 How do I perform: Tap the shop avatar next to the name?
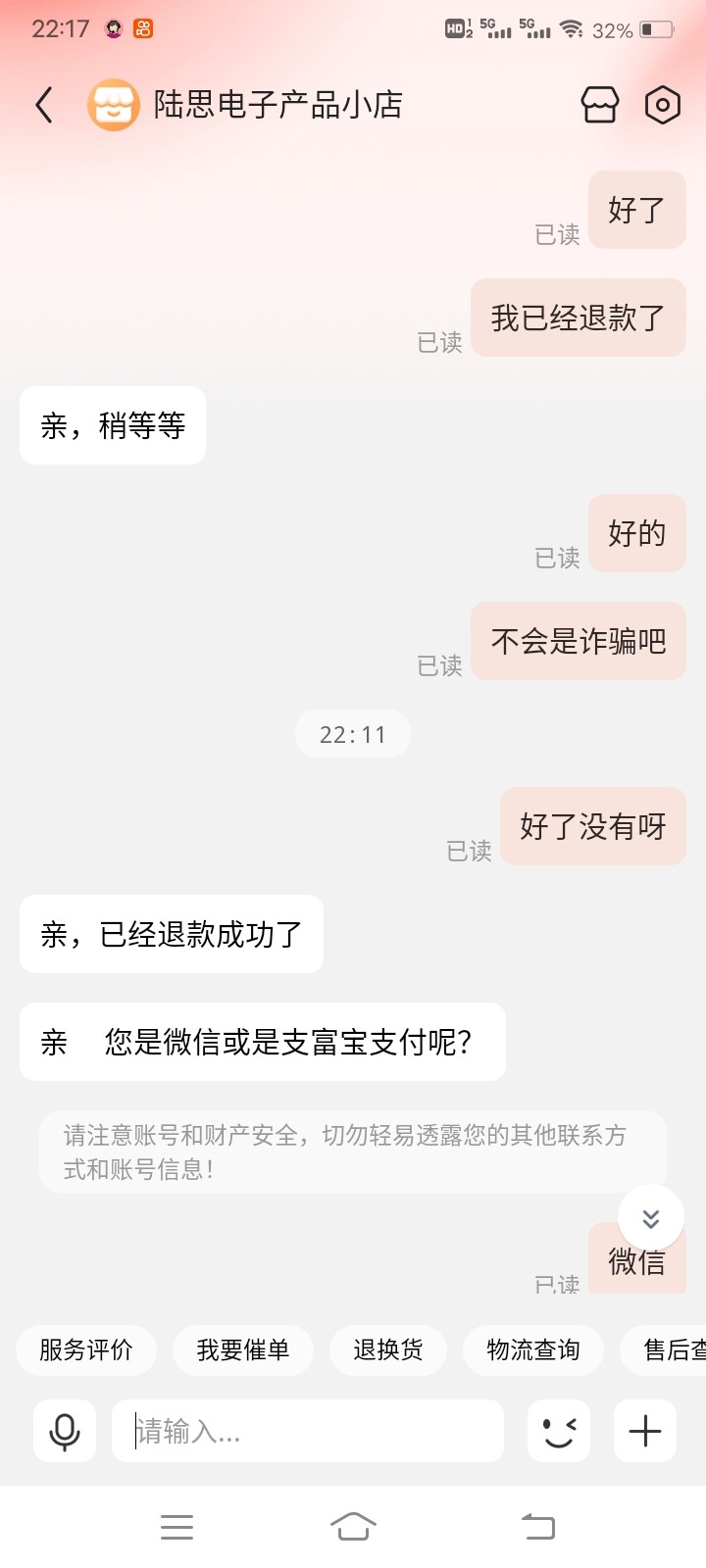pyautogui.click(x=113, y=104)
